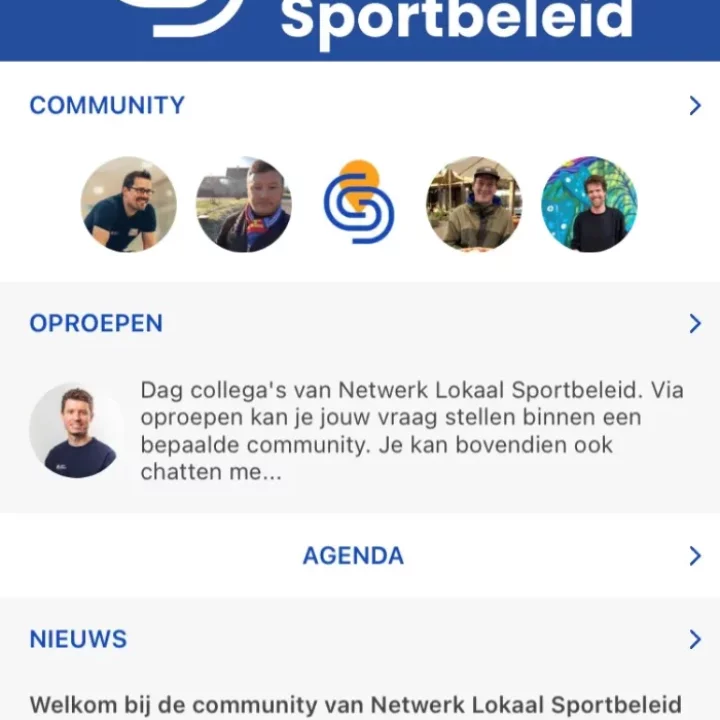
Task: Open the Oproepen section
Action: pyautogui.click(x=96, y=323)
